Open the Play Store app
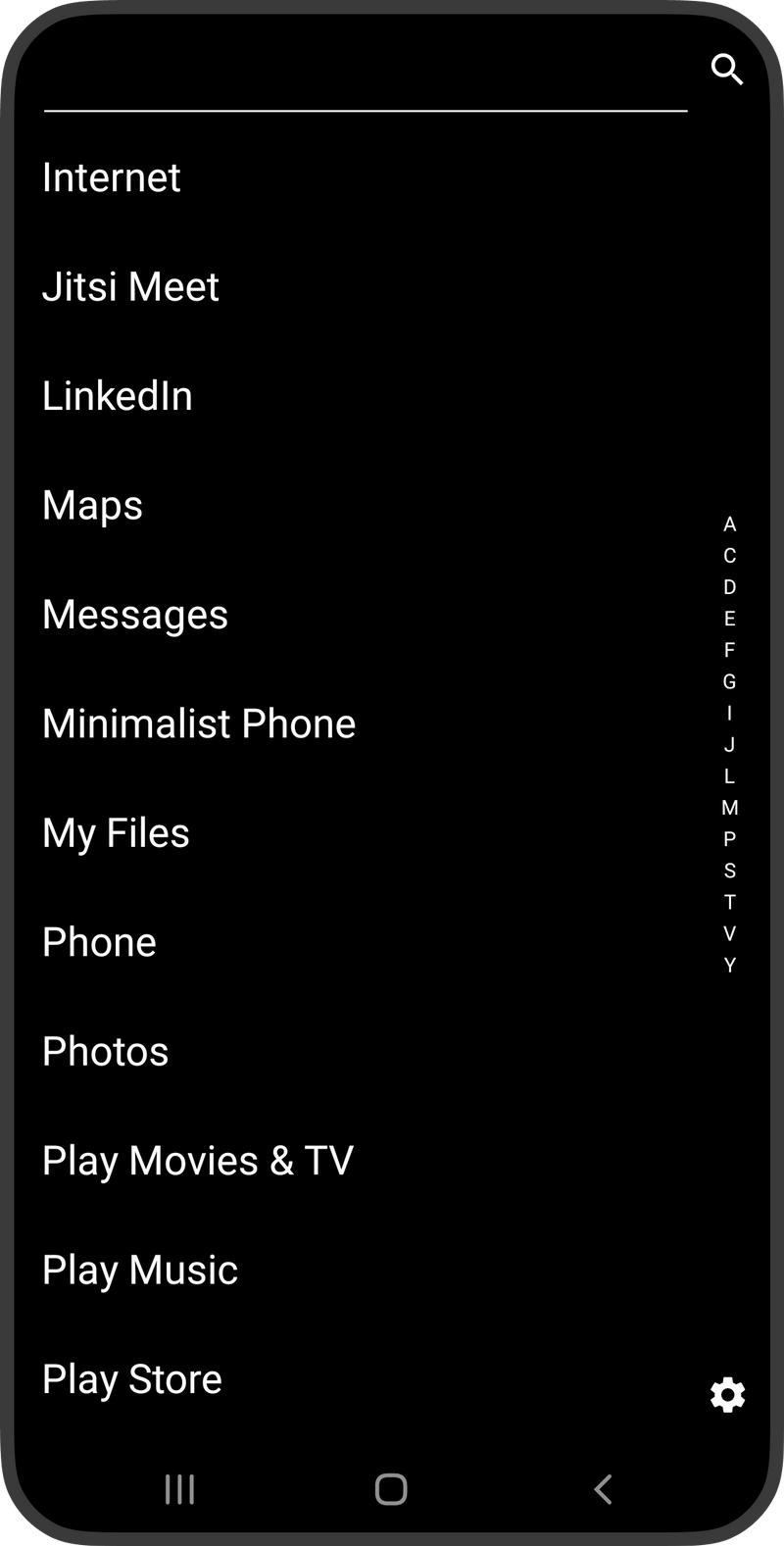This screenshot has width=784, height=1546. click(x=131, y=1379)
